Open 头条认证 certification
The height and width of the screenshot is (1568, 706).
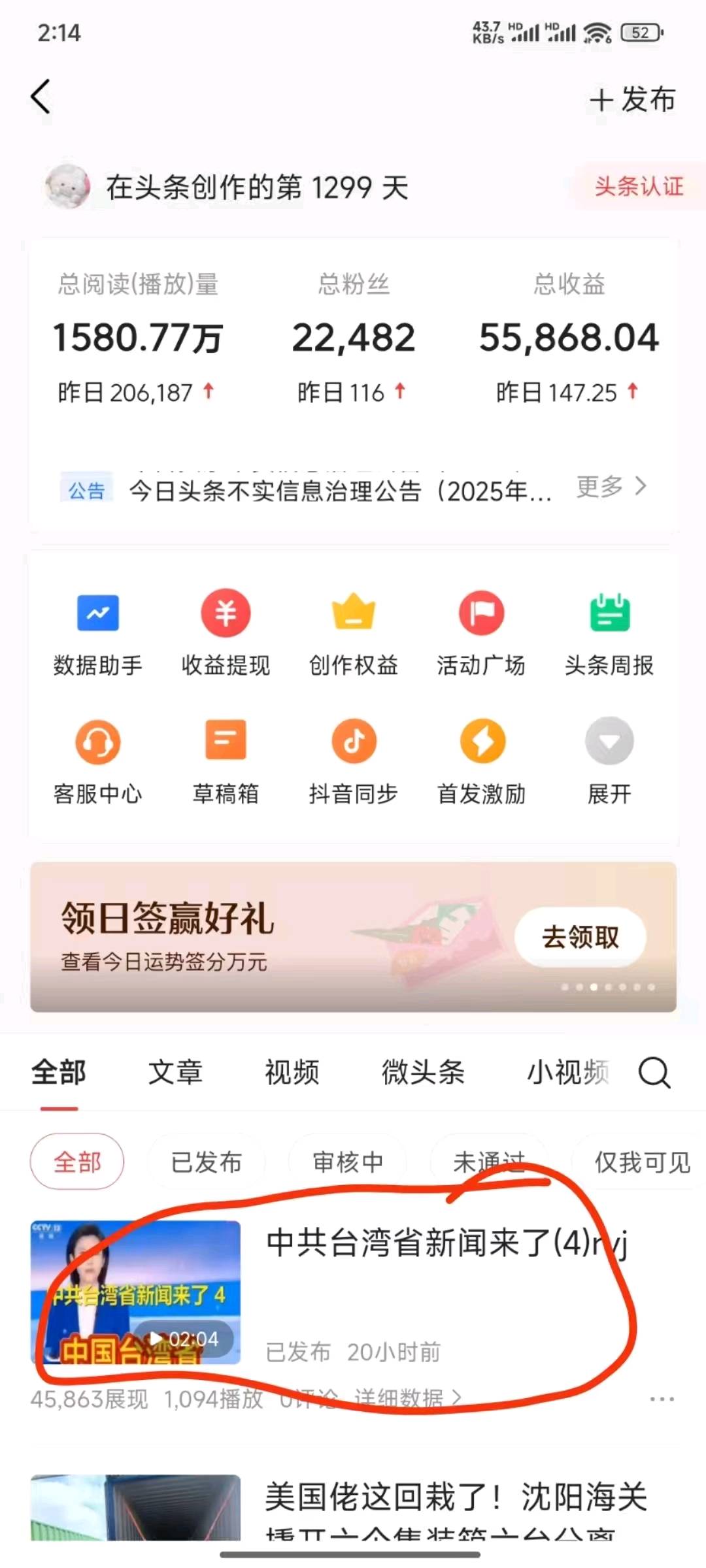(x=638, y=187)
